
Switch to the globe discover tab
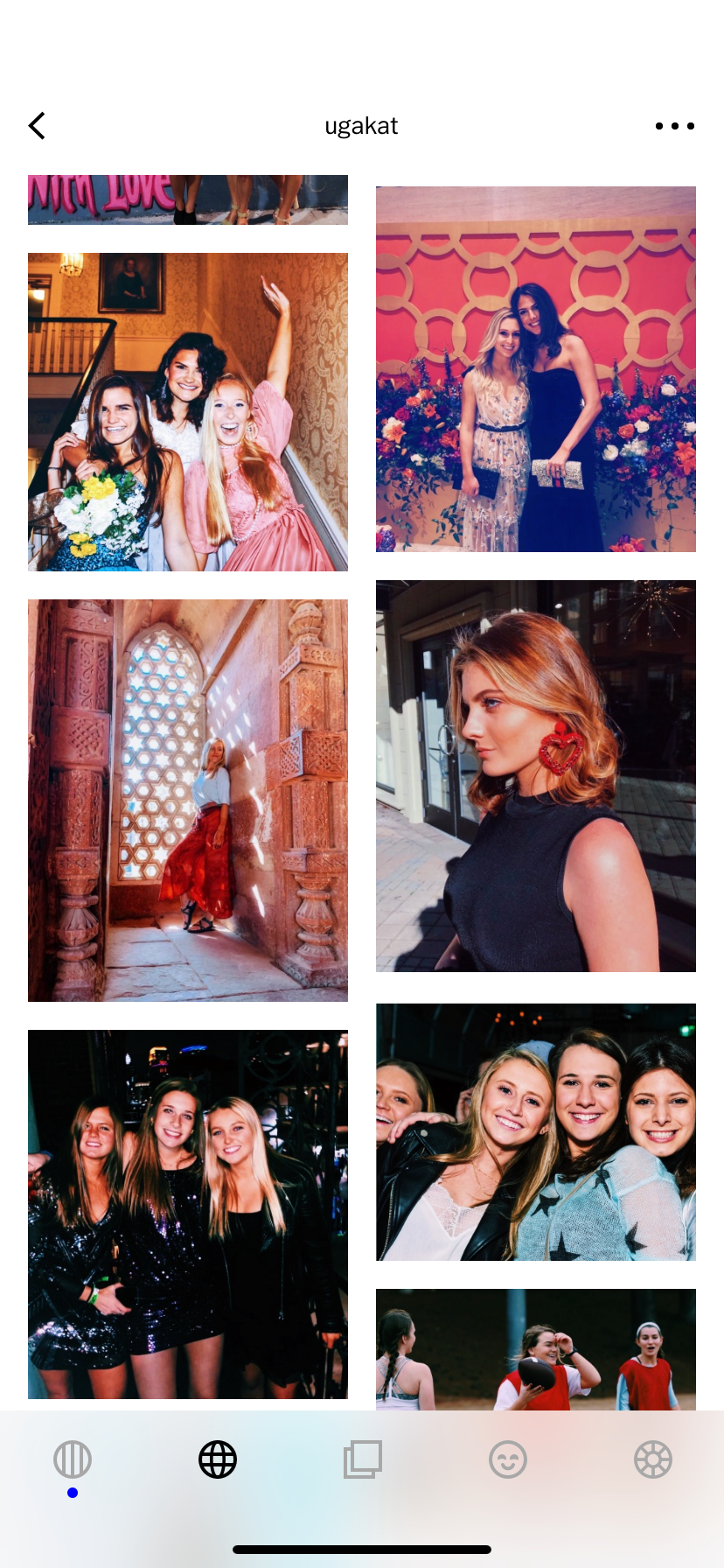coord(218,1459)
